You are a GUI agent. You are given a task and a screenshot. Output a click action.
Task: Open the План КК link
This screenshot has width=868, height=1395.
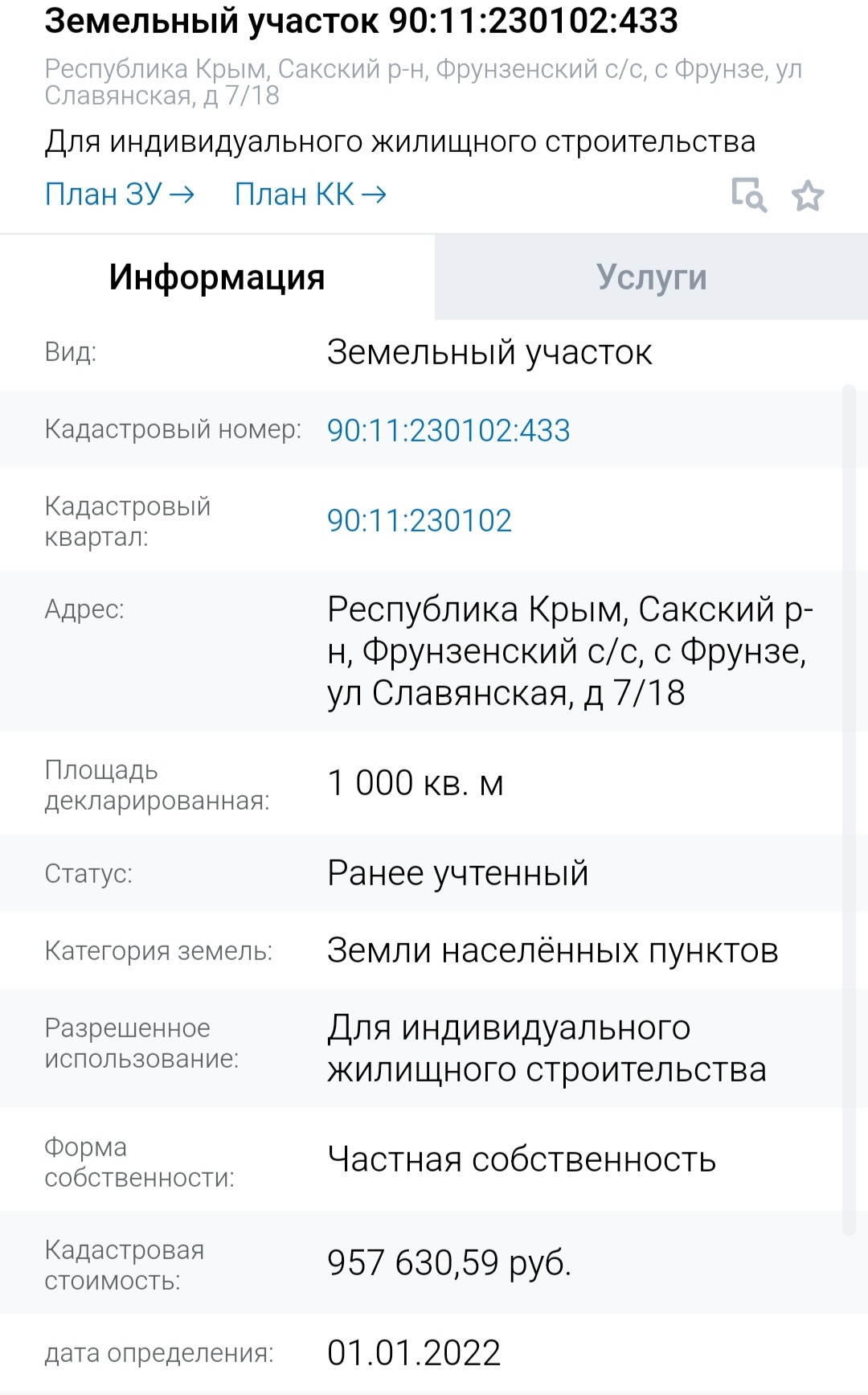(310, 195)
